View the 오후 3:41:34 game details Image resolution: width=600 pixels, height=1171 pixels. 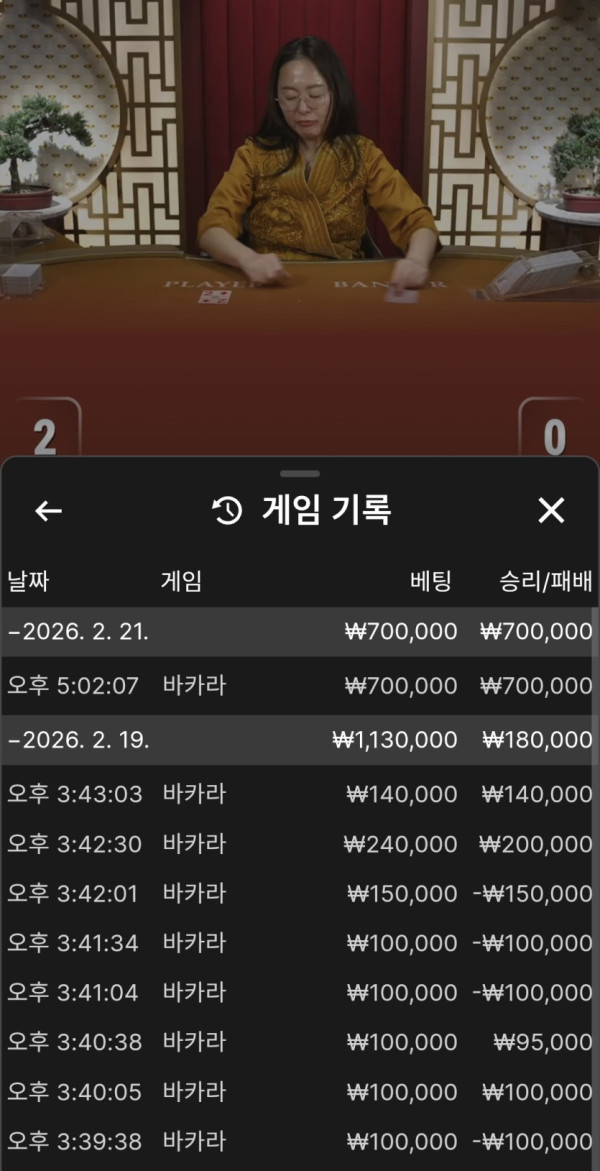click(x=299, y=943)
